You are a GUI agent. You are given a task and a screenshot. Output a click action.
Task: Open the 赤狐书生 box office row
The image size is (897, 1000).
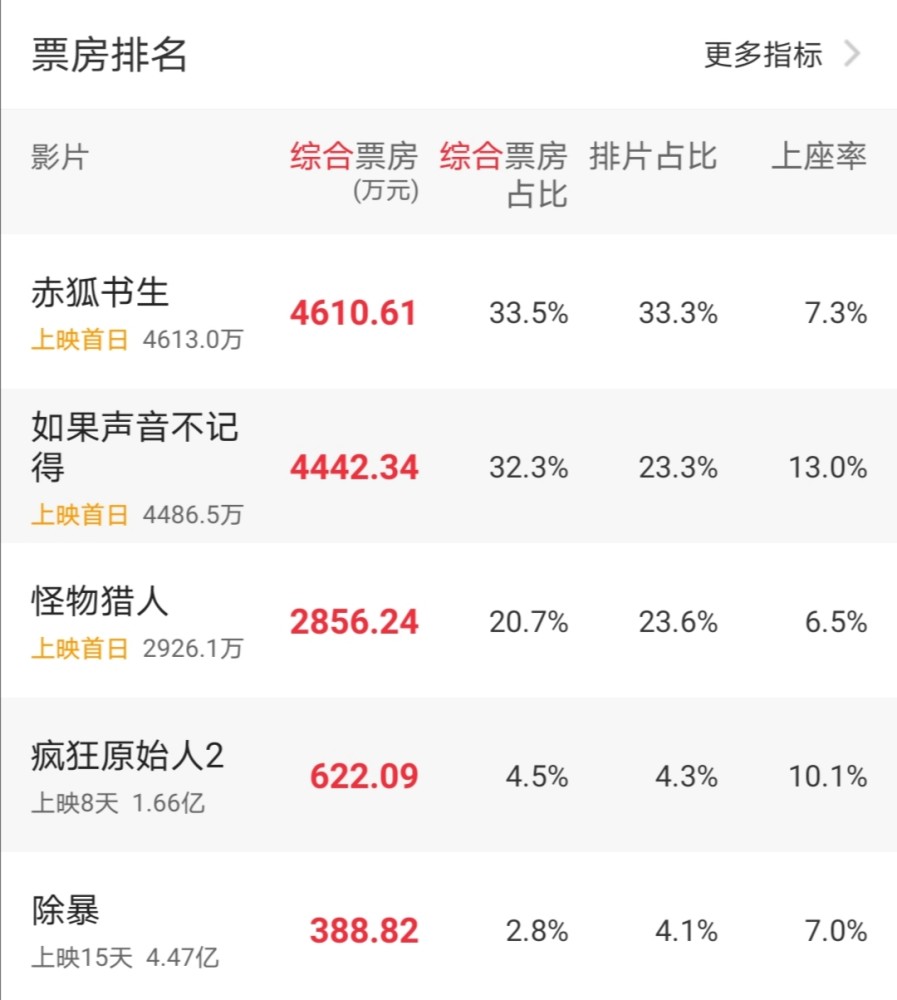click(x=100, y=293)
